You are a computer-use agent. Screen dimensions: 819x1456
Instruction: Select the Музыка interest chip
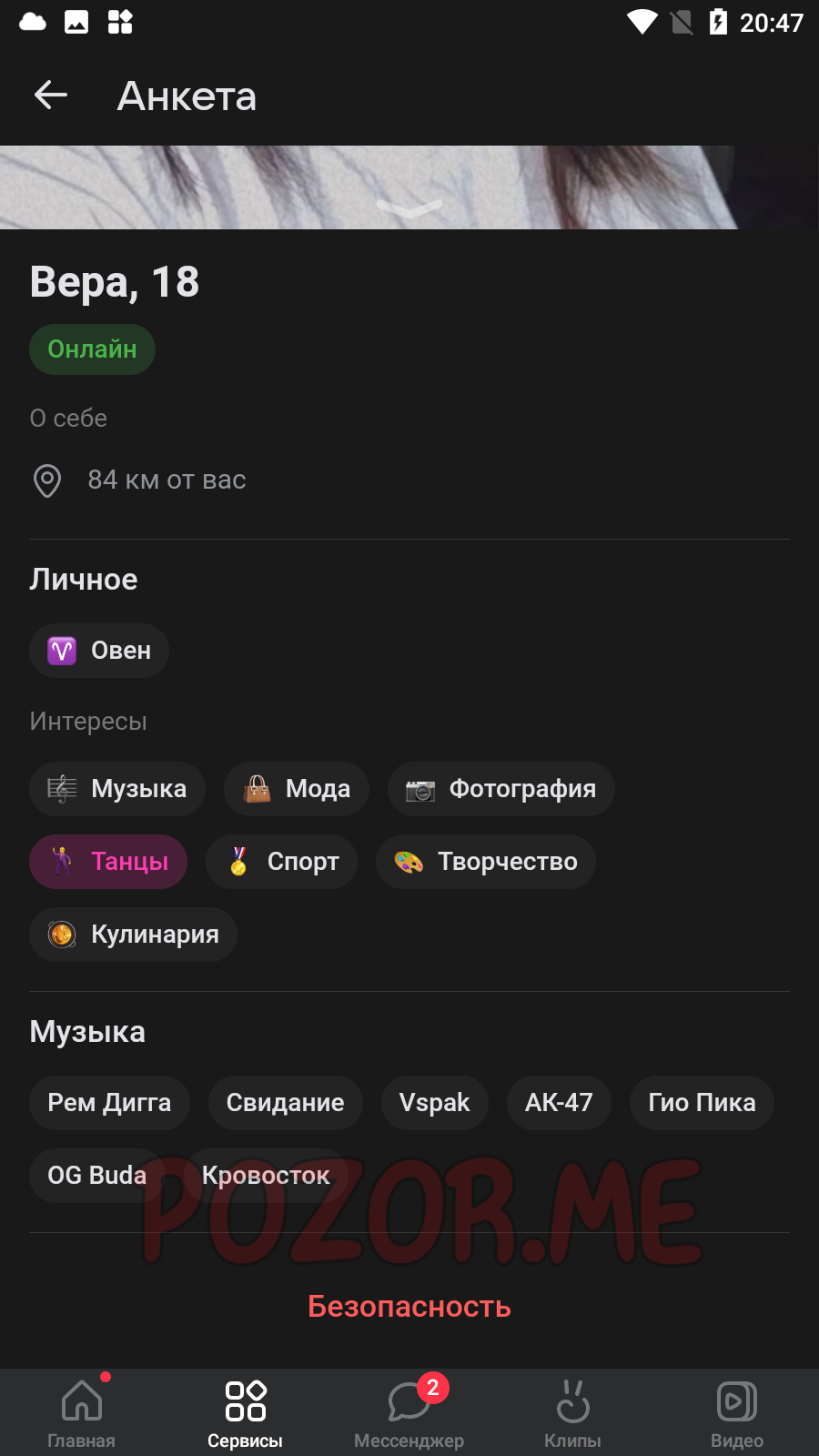pos(117,789)
